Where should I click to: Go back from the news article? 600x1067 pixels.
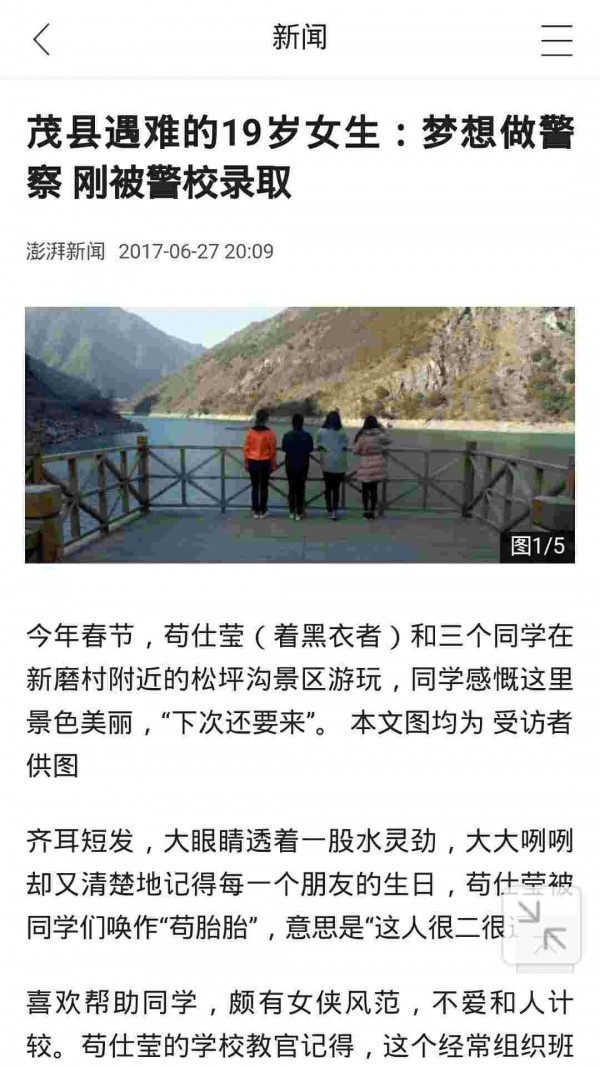pos(42,39)
